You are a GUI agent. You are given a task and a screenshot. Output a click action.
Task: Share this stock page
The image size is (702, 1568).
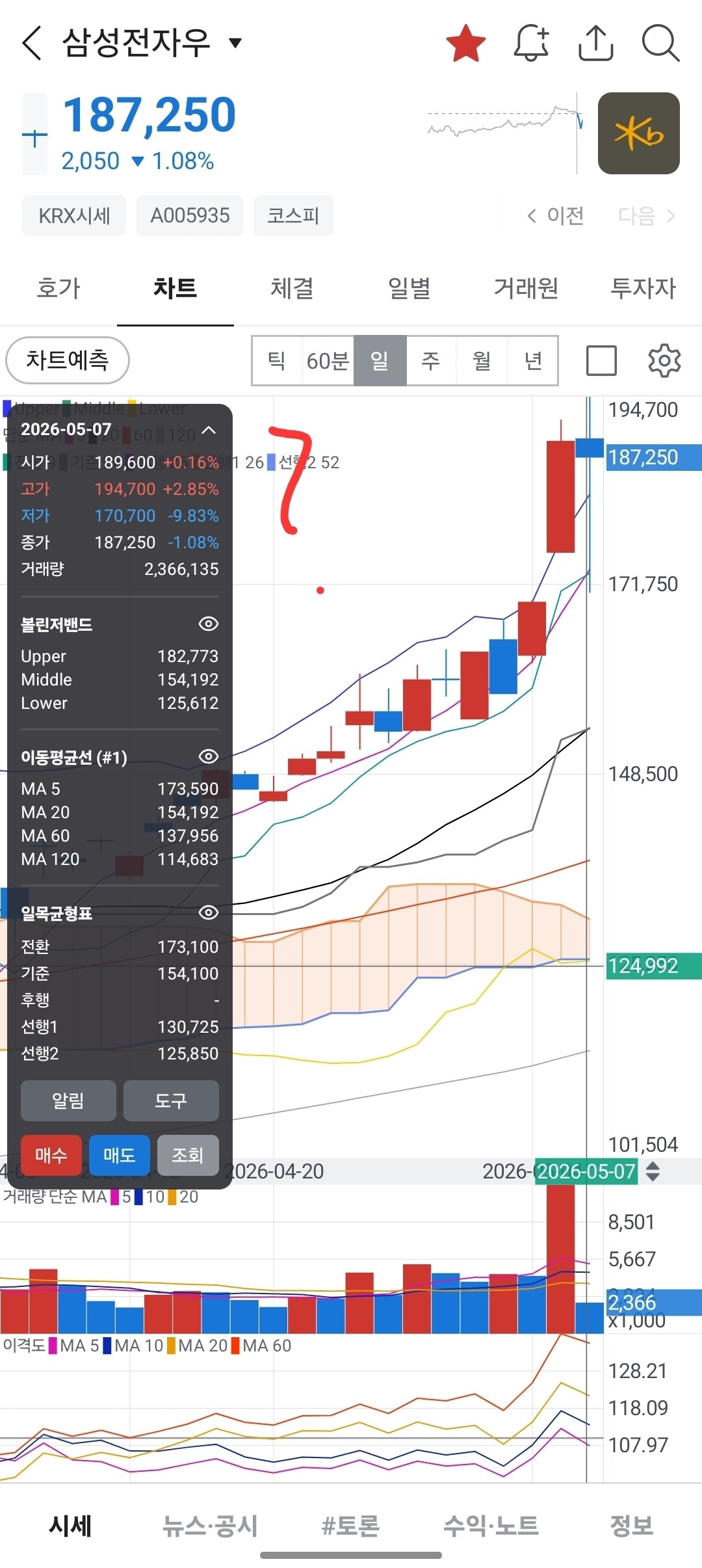tap(595, 44)
